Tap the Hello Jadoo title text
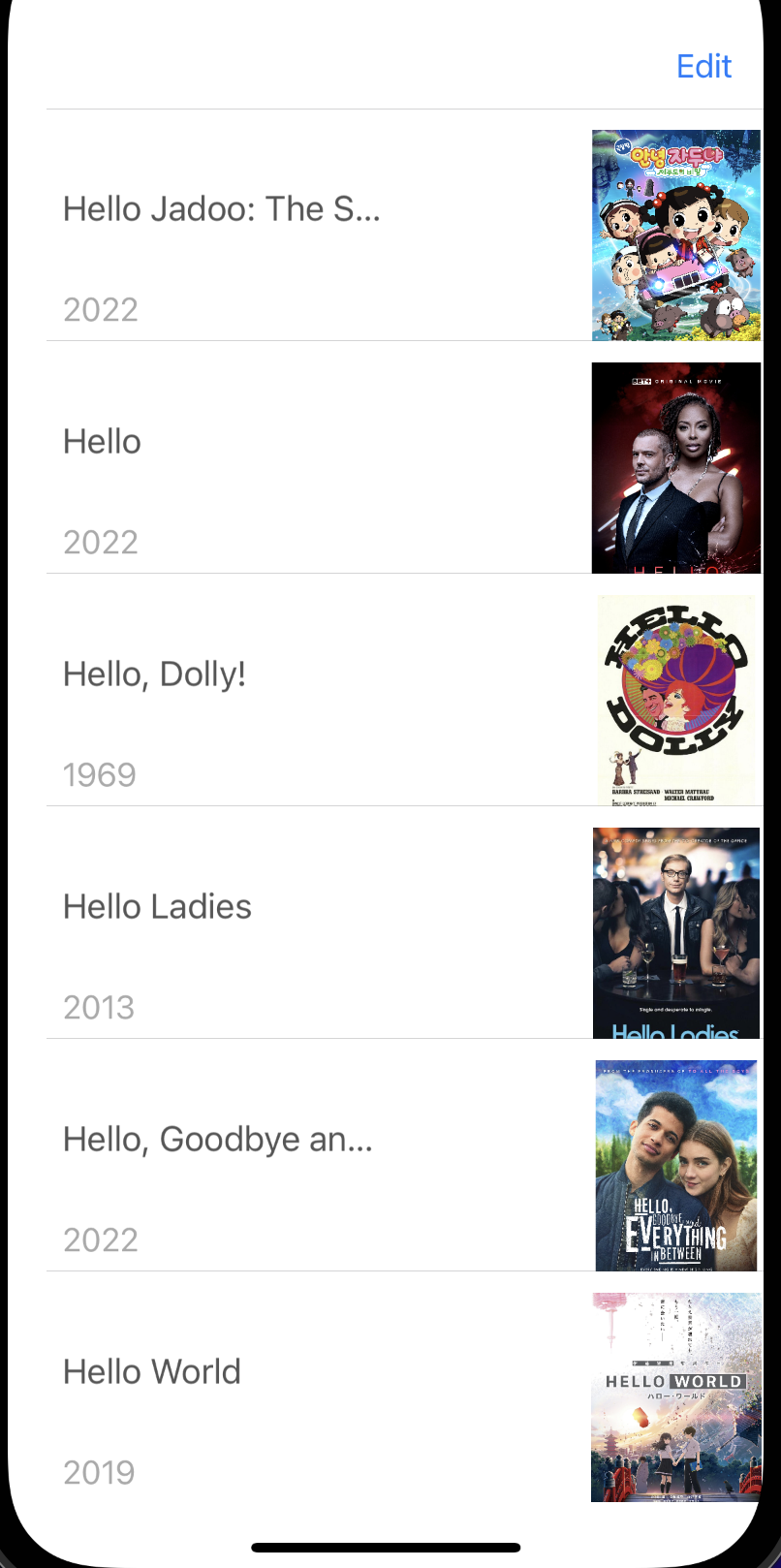 click(221, 208)
